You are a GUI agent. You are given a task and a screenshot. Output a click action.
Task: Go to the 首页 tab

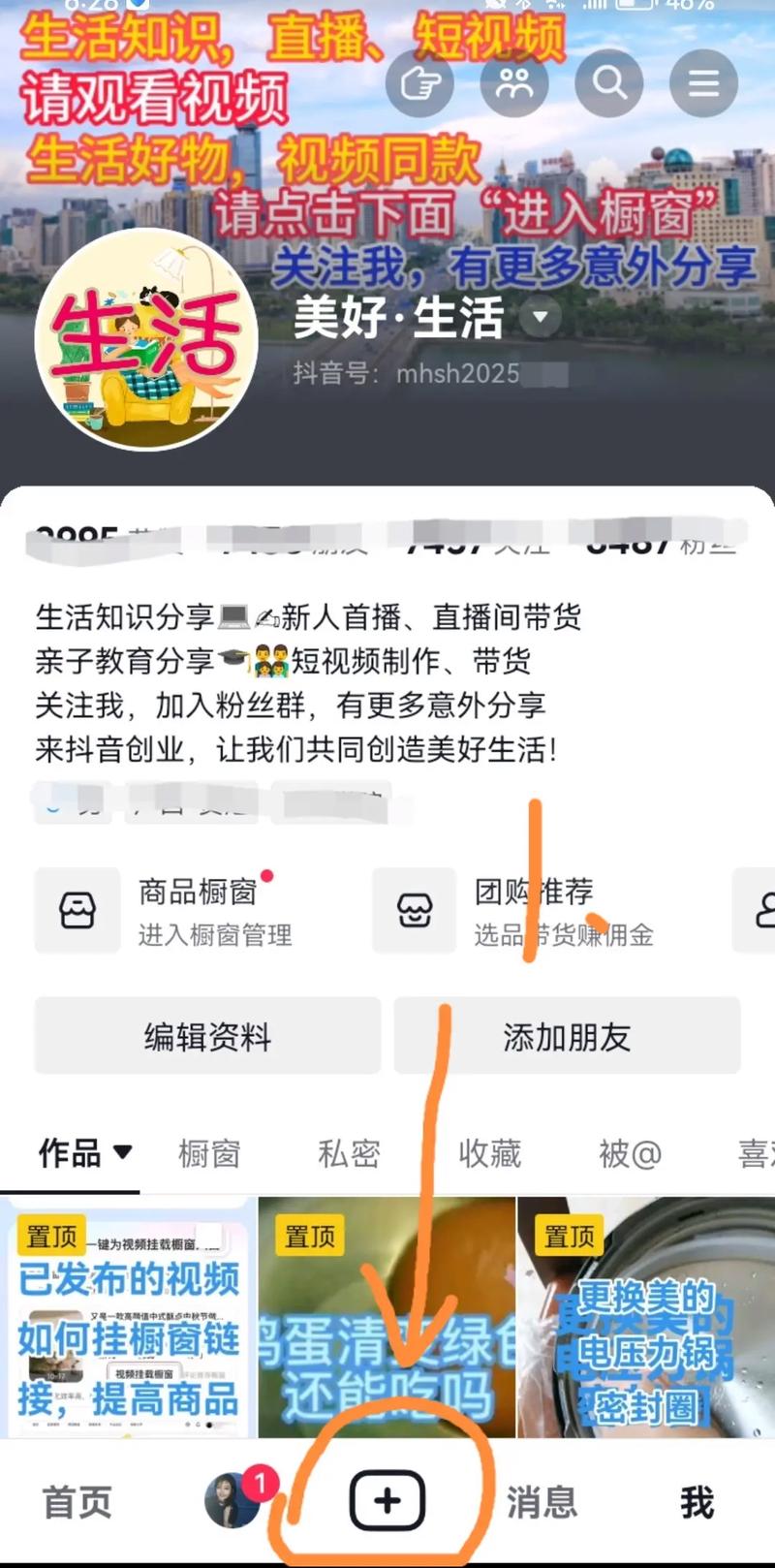point(77,1502)
